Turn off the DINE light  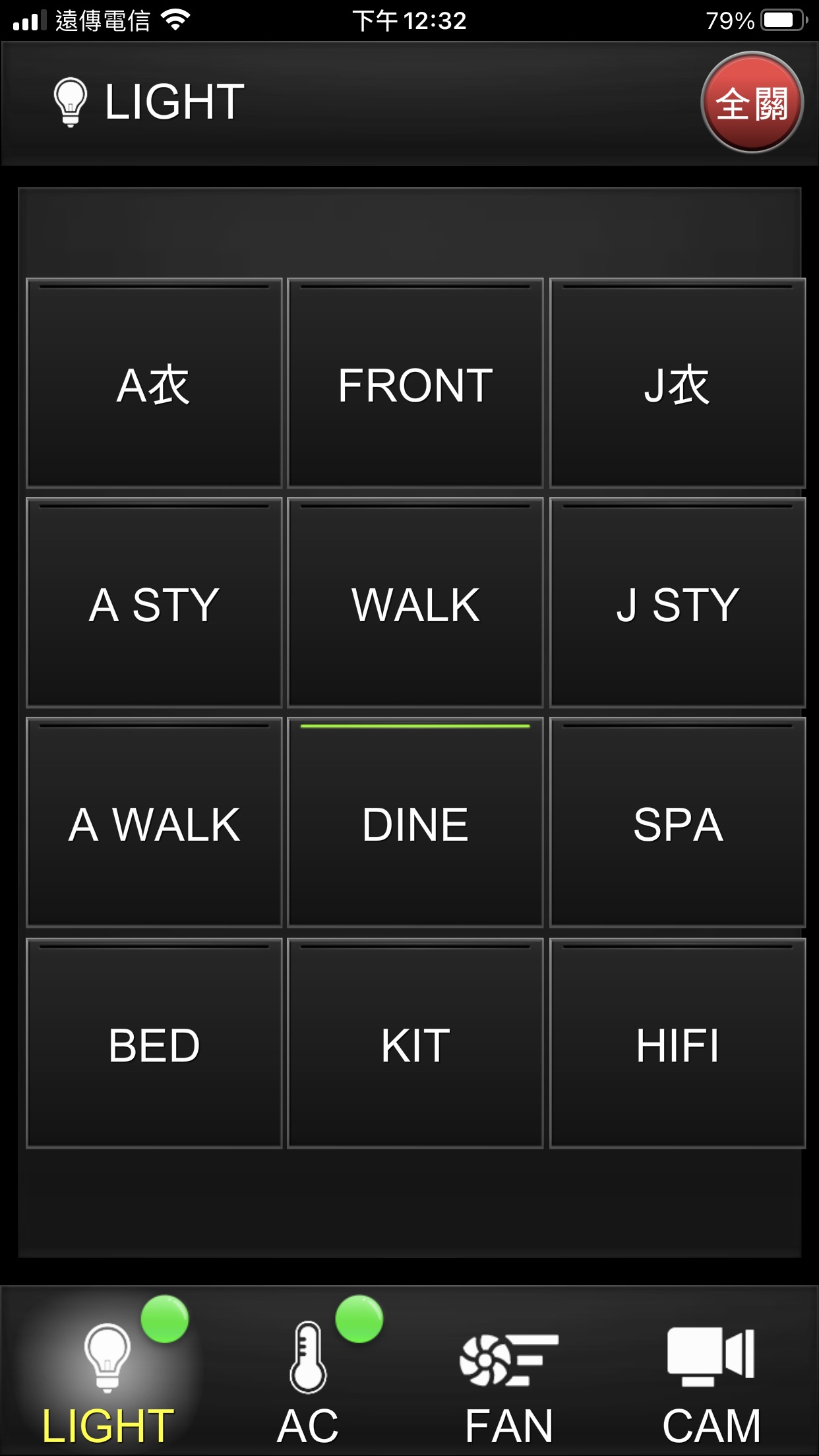[x=415, y=823]
